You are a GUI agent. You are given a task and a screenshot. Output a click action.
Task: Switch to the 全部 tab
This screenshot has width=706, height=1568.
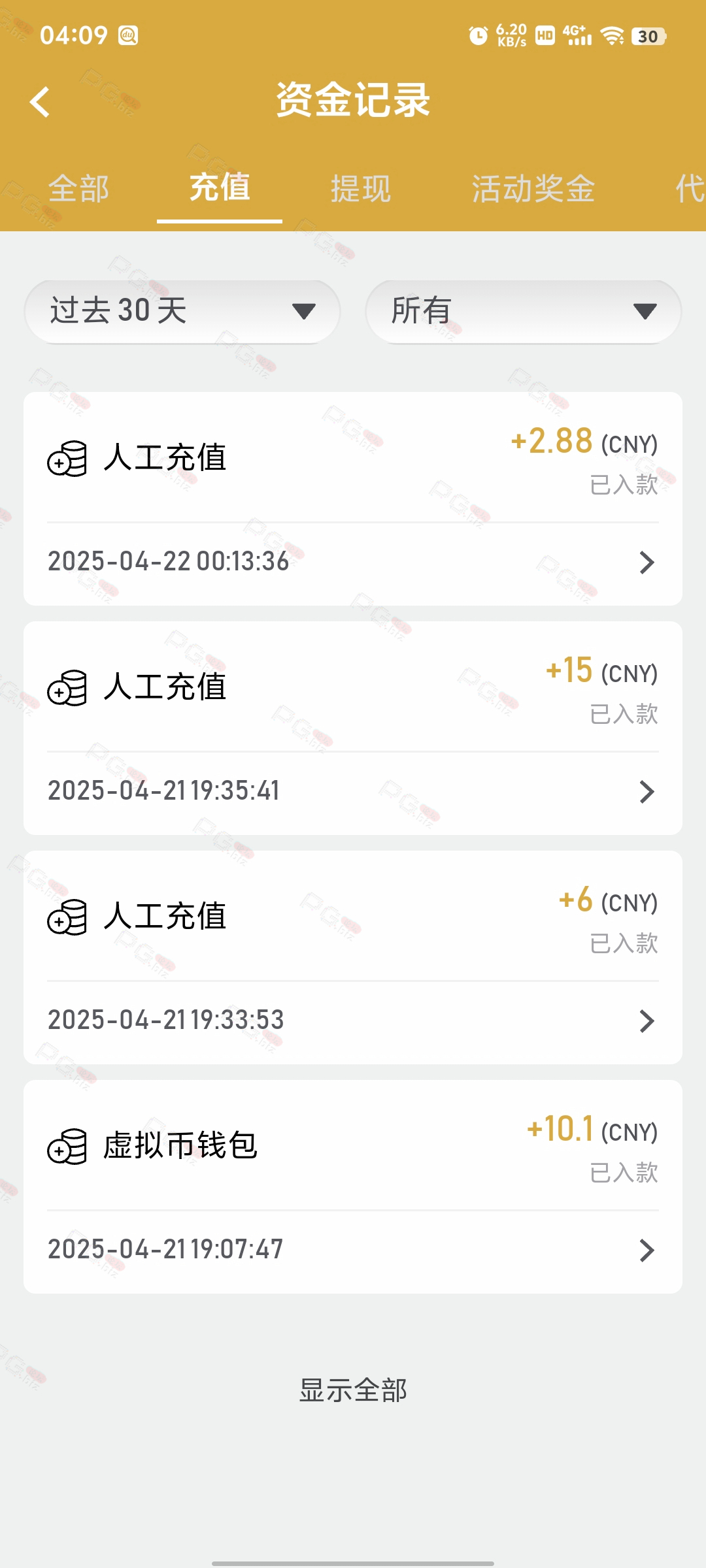pyautogui.click(x=78, y=189)
